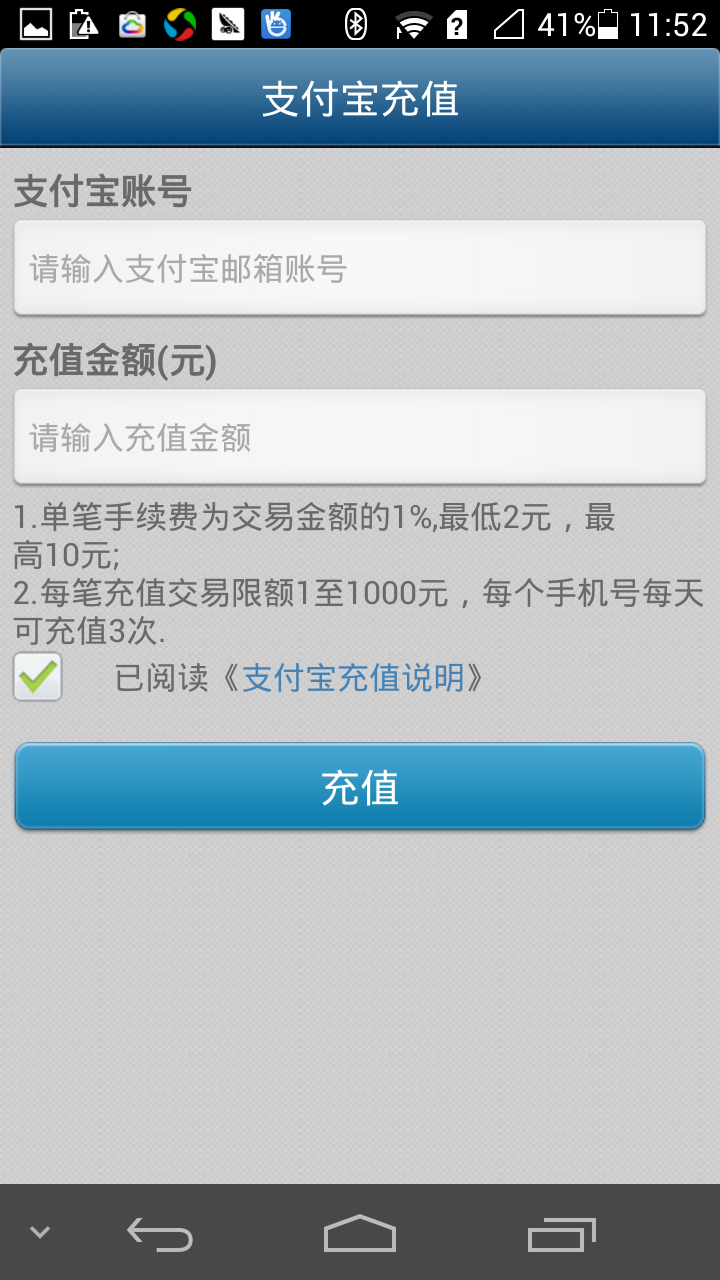Open the 支付宝充值说明 link
Screen dimensions: 720x1280
coord(353,678)
